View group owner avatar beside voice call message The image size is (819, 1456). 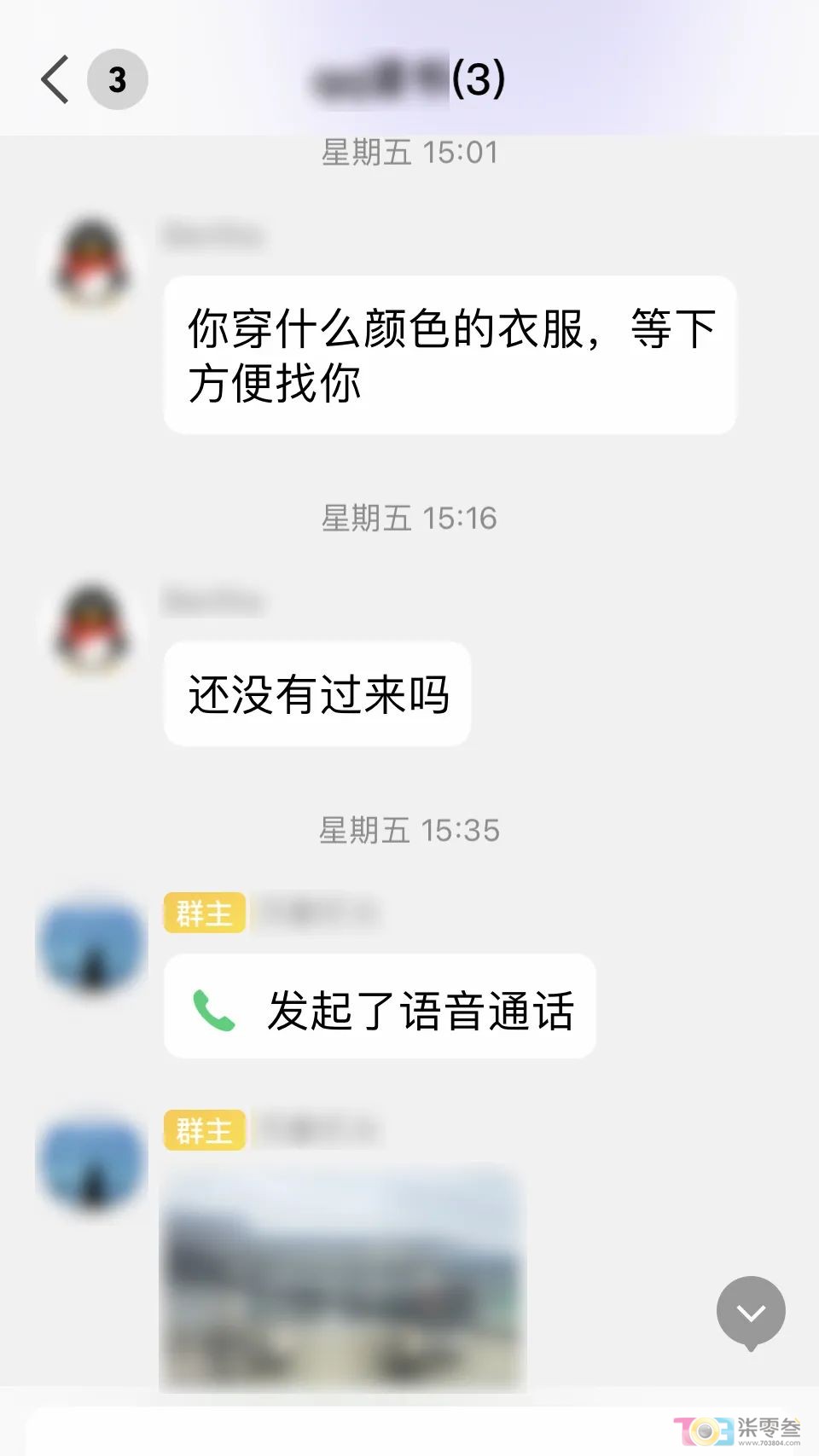coord(92,947)
